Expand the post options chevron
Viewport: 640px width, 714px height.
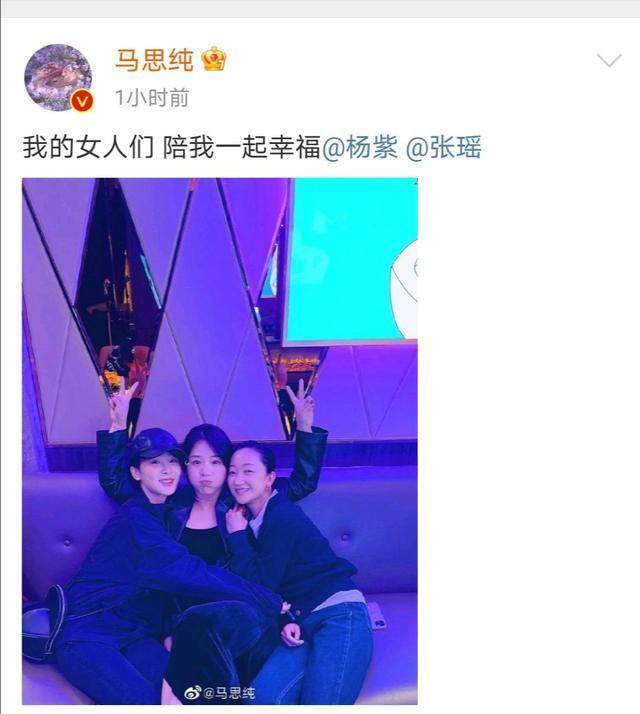(608, 61)
